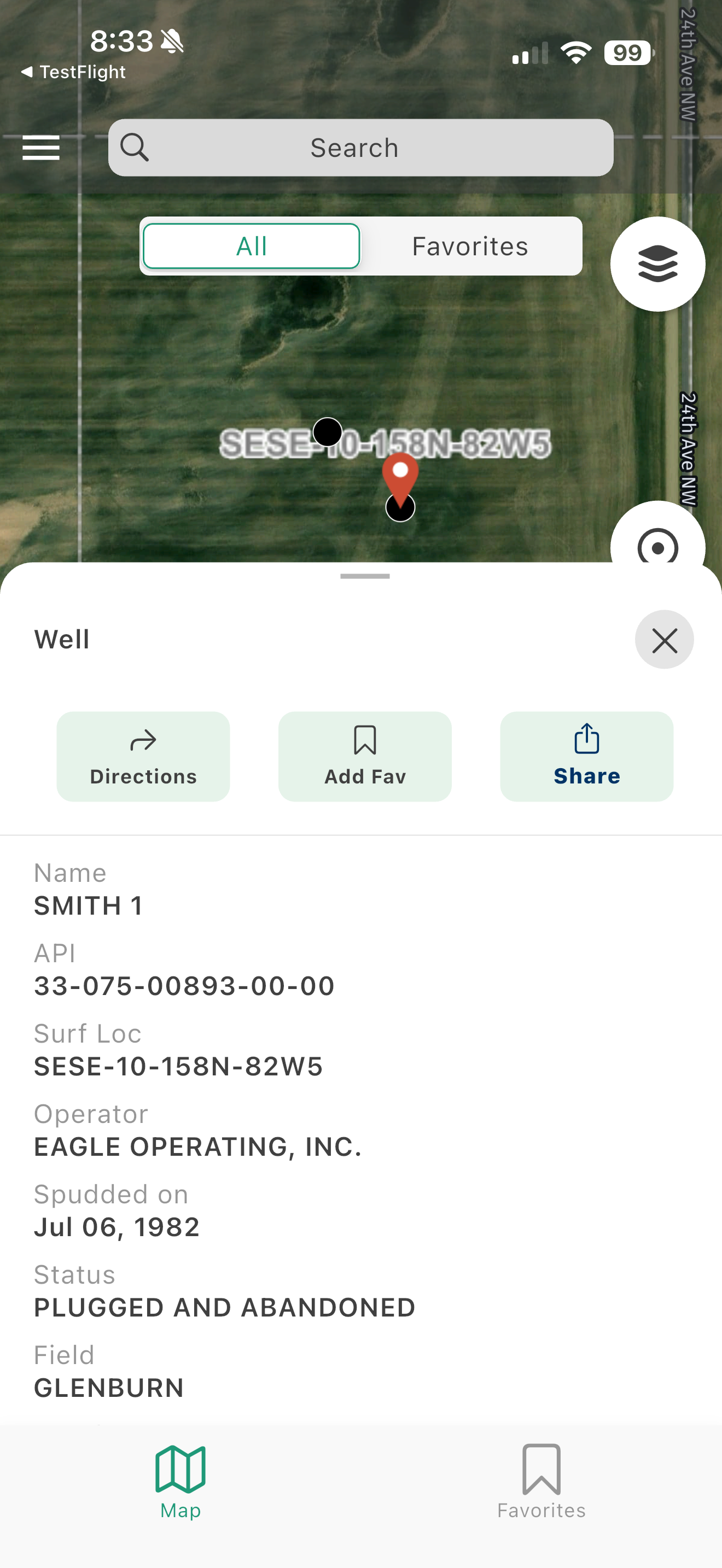Keep All filter selected

click(x=251, y=246)
